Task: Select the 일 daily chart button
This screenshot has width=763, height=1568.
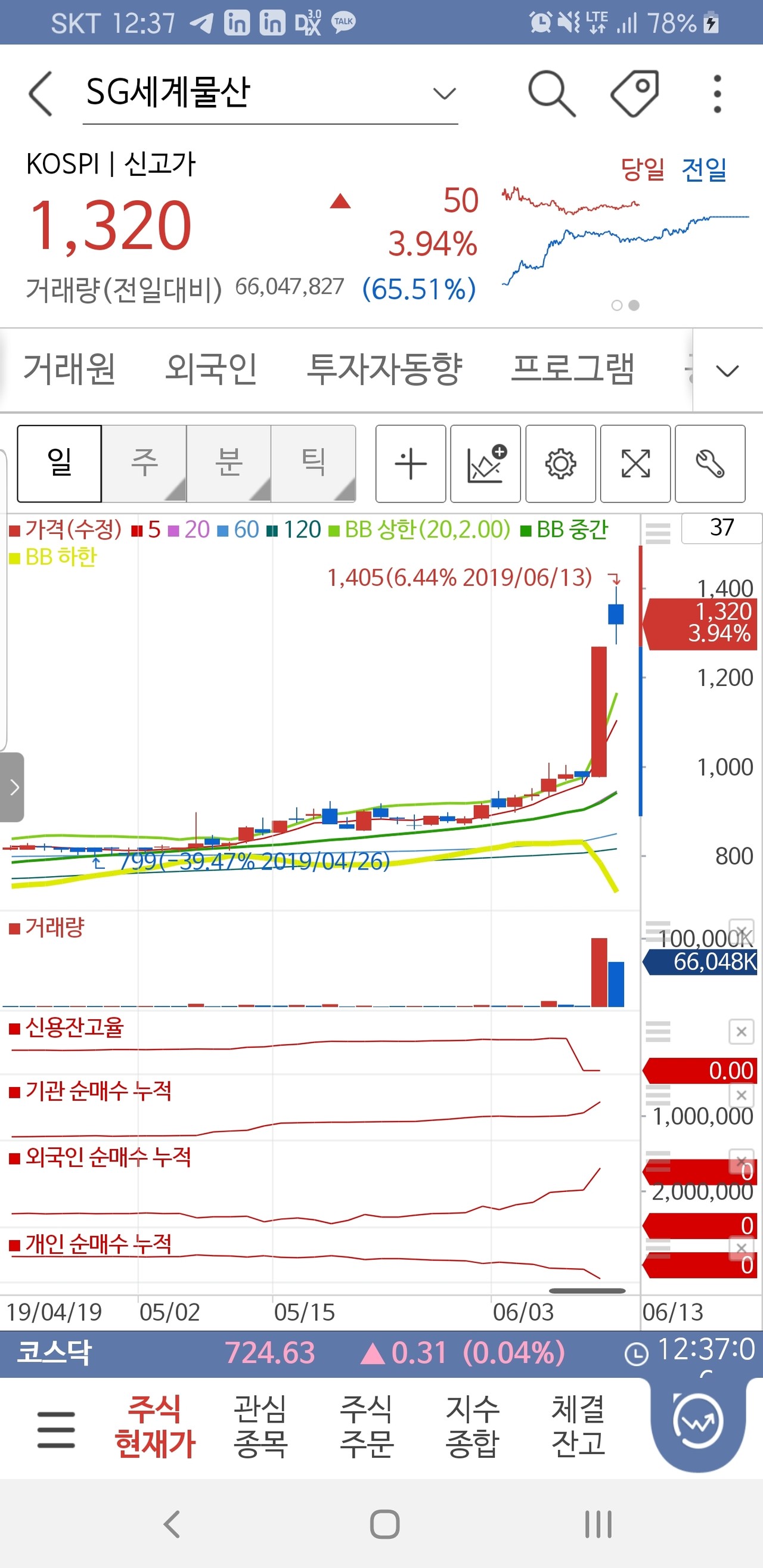Action: pos(58,464)
